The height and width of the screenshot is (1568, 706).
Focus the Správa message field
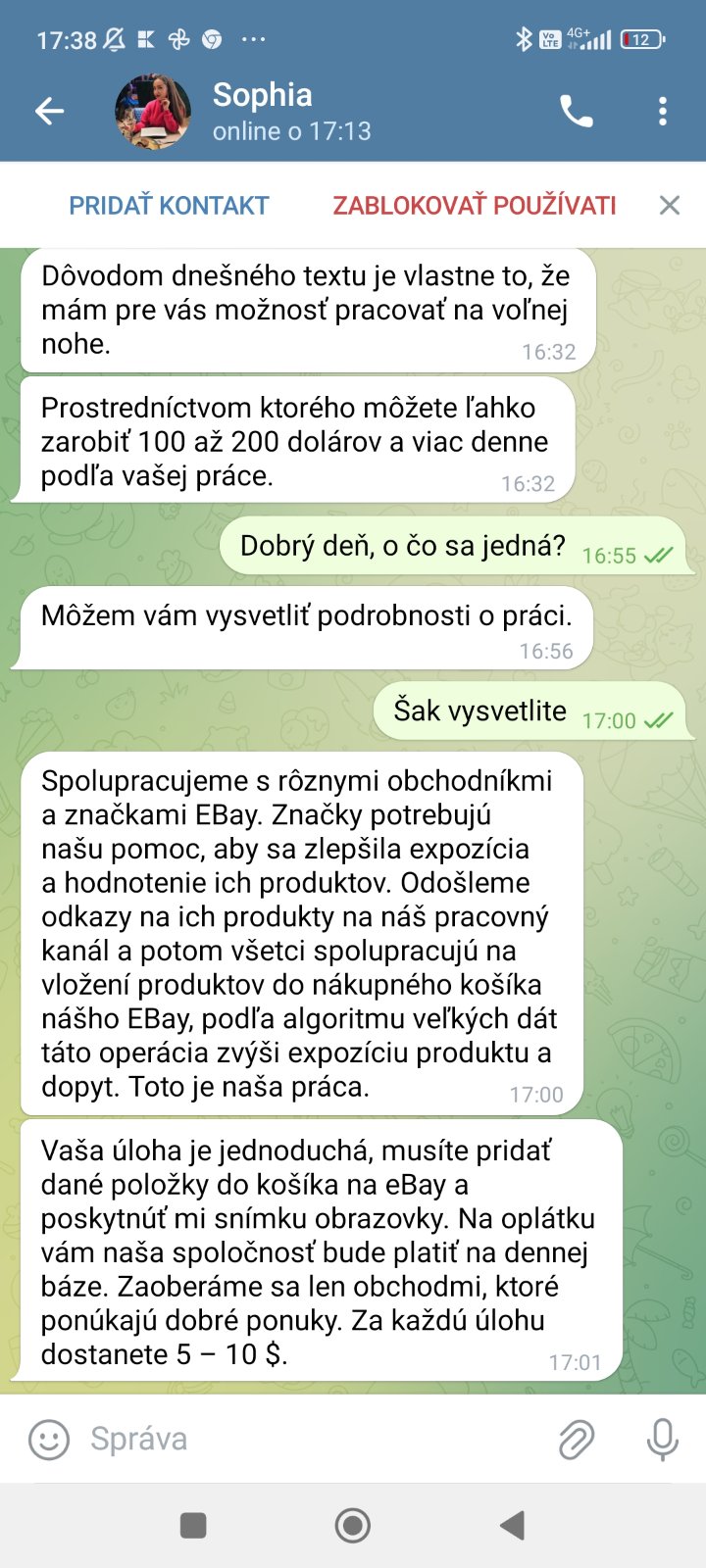point(314,1440)
